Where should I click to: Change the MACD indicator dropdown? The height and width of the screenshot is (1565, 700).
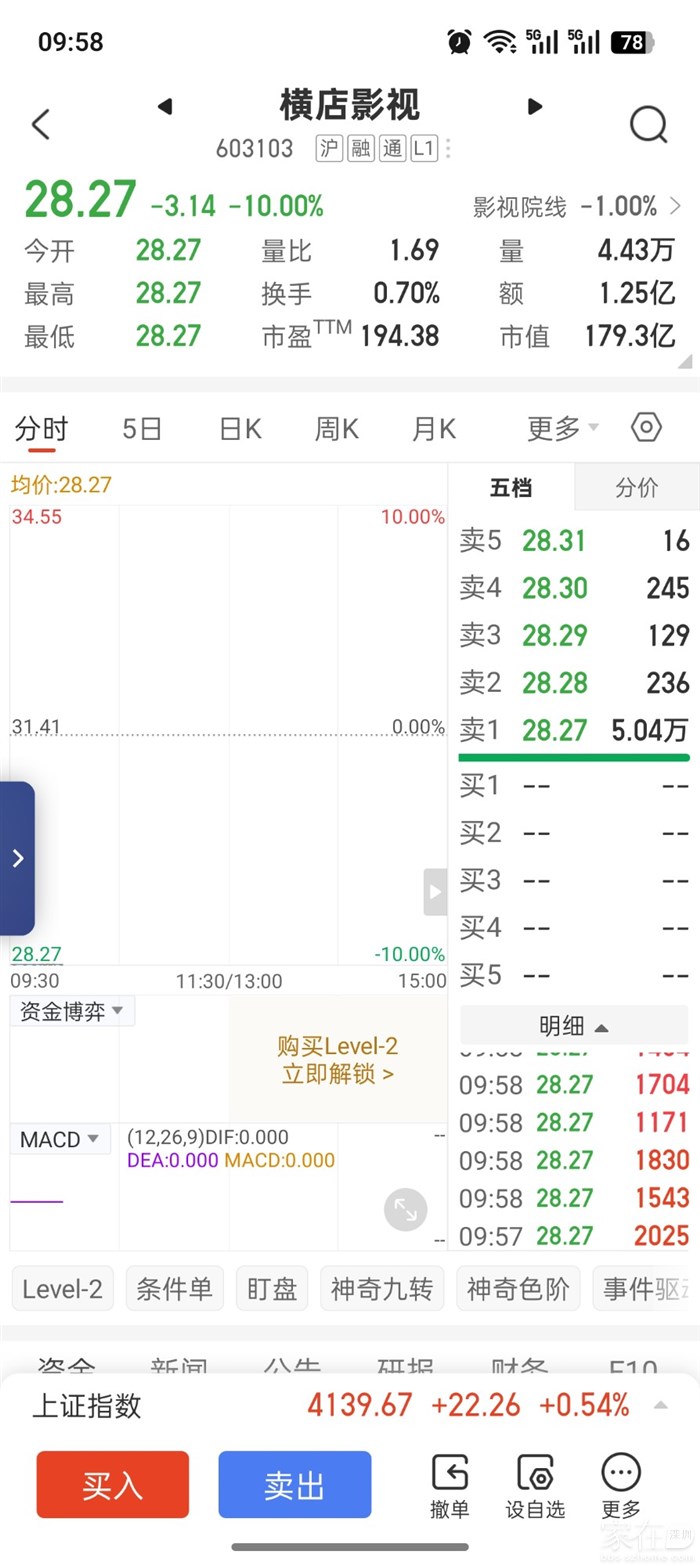pyautogui.click(x=60, y=1139)
